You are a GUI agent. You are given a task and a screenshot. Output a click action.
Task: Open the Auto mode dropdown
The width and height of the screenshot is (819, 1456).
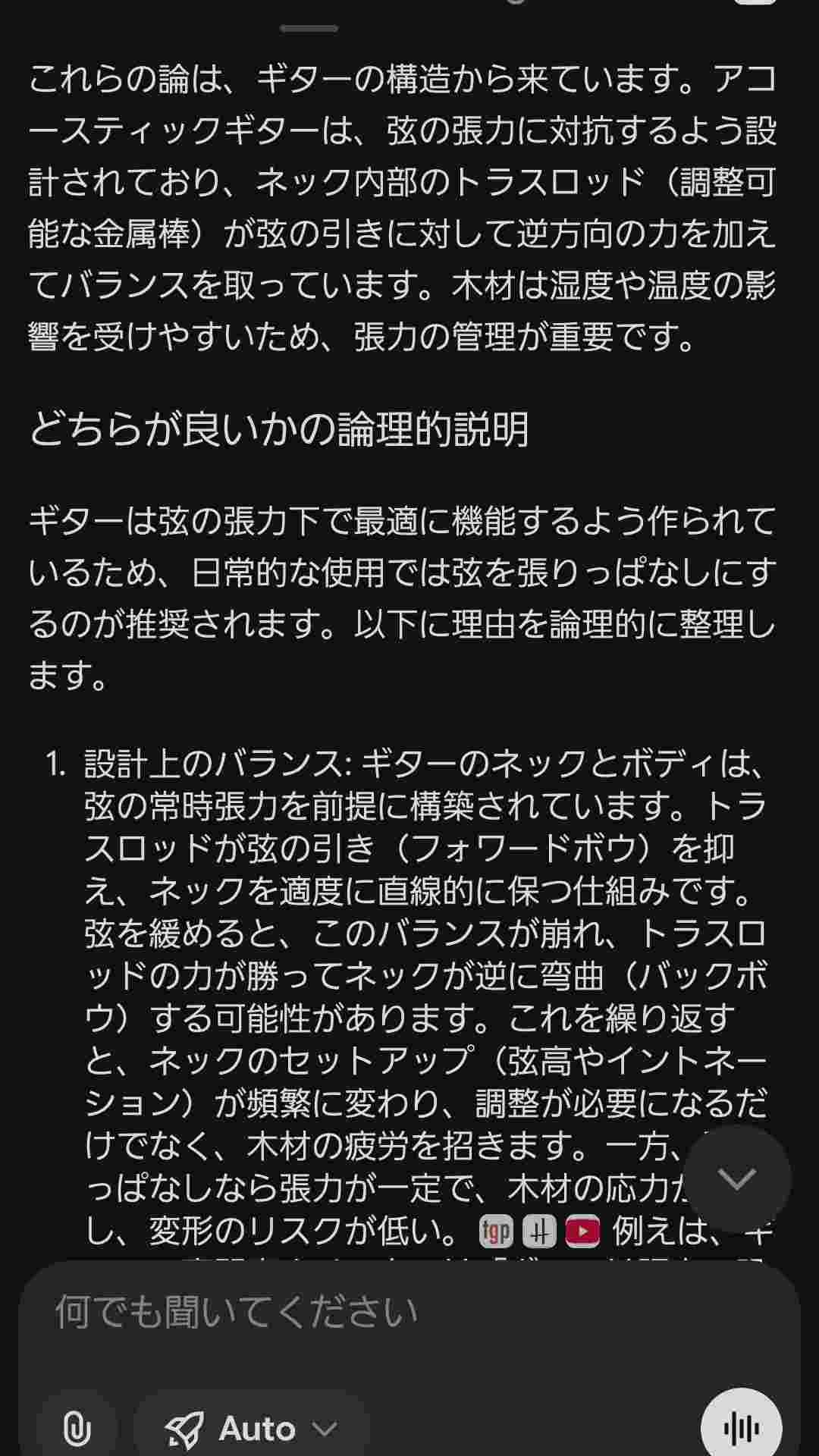(x=252, y=1429)
